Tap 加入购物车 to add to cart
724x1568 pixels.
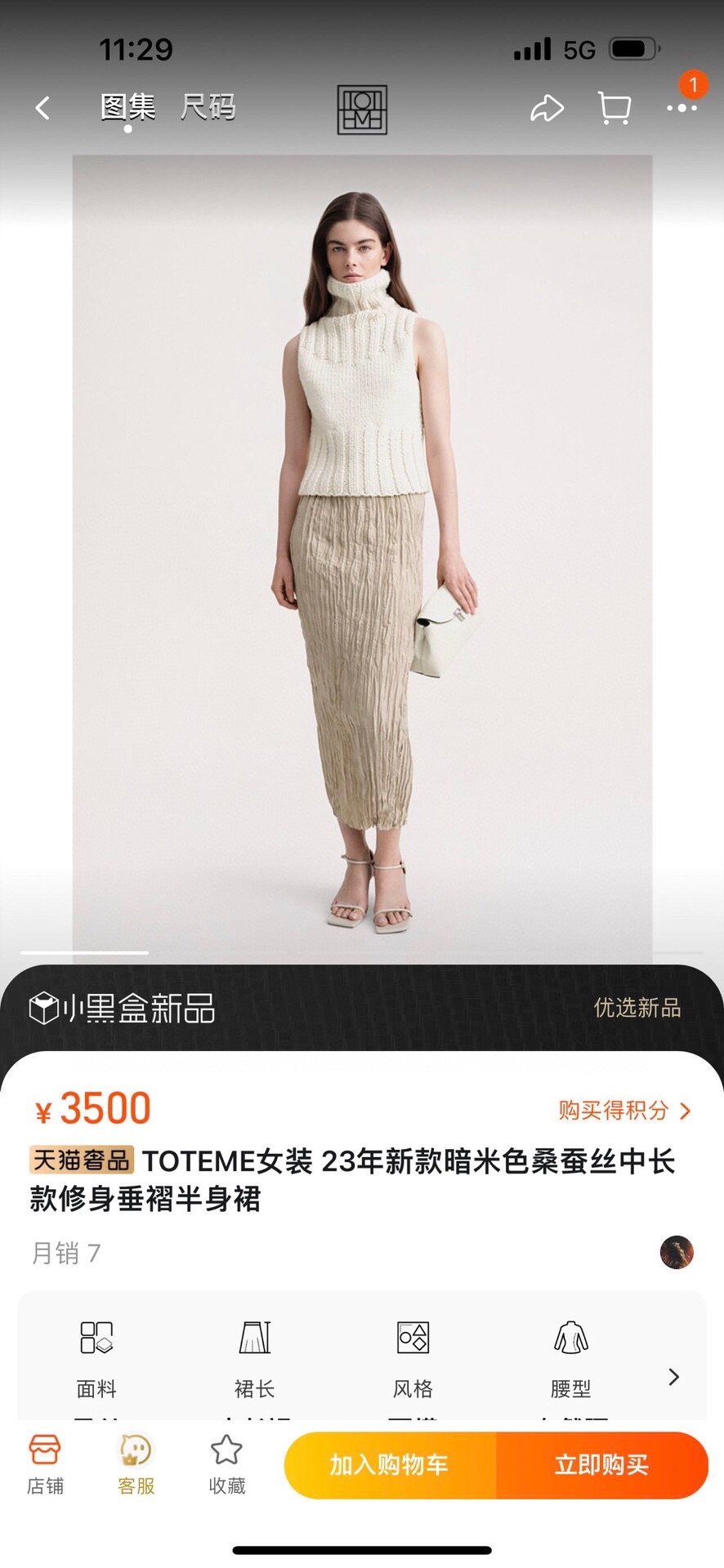click(x=390, y=1465)
